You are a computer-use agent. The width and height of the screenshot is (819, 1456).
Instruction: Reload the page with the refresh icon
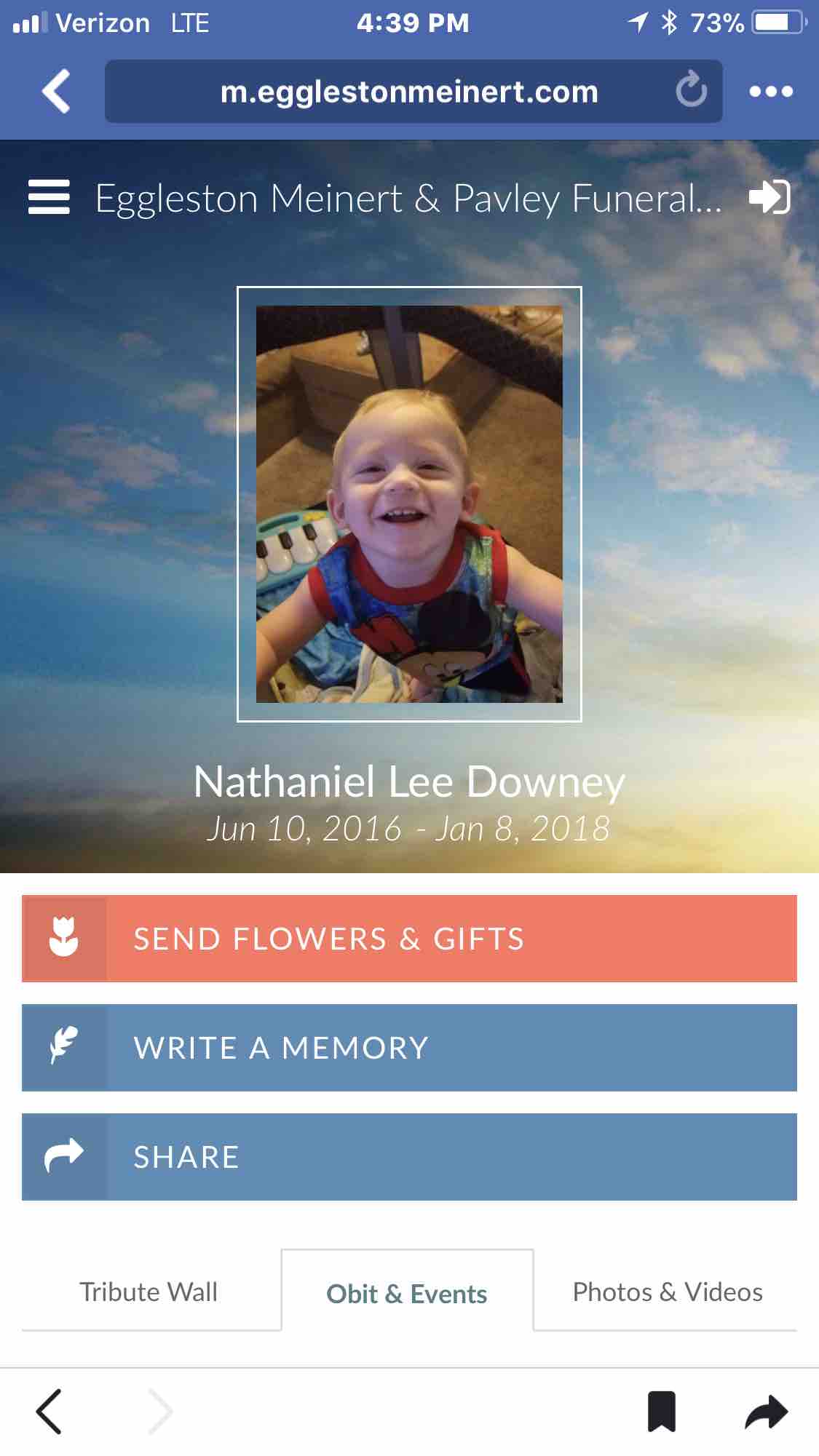pyautogui.click(x=691, y=91)
